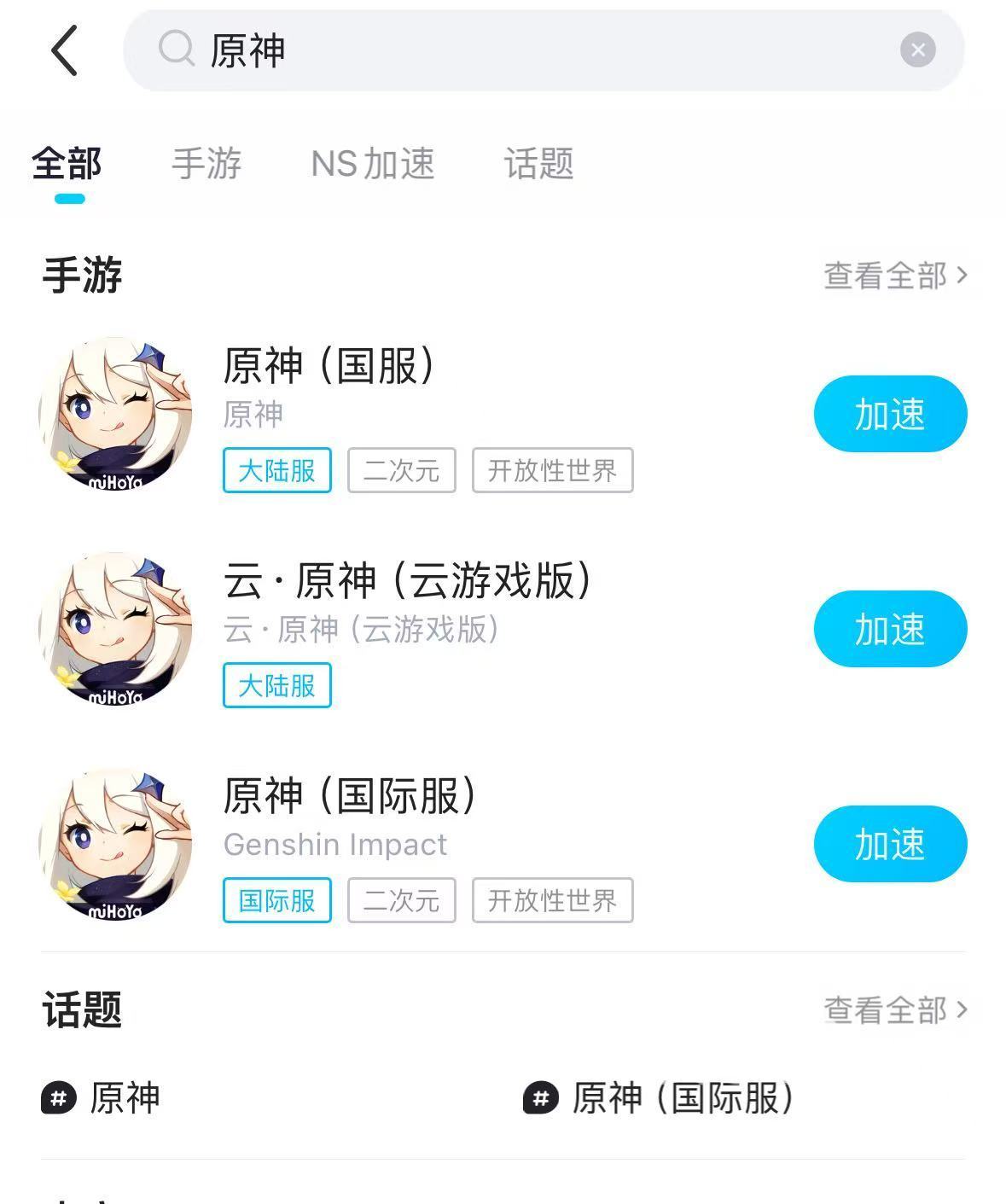
Task: Go back using the top-left arrow
Action: (65, 50)
